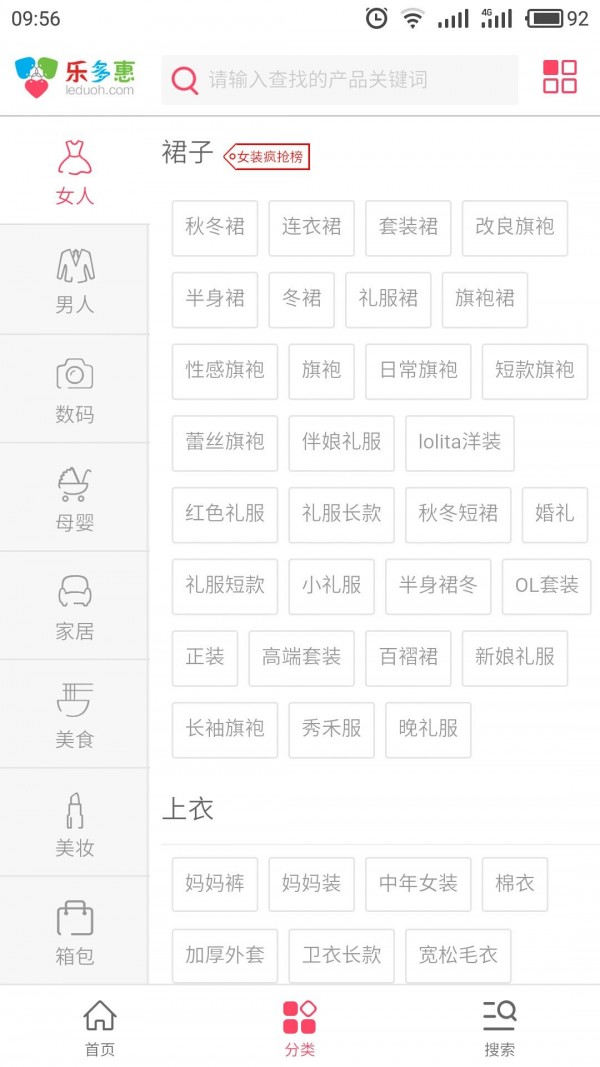Switch to the 搜索 tab
This screenshot has width=600, height=1067.
point(499,1028)
